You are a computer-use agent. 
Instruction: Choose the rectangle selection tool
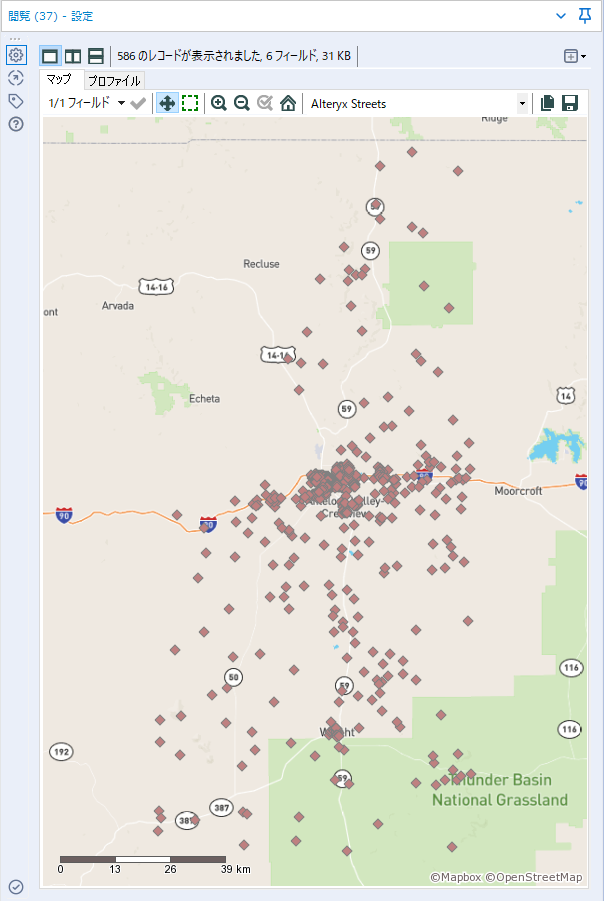(190, 103)
